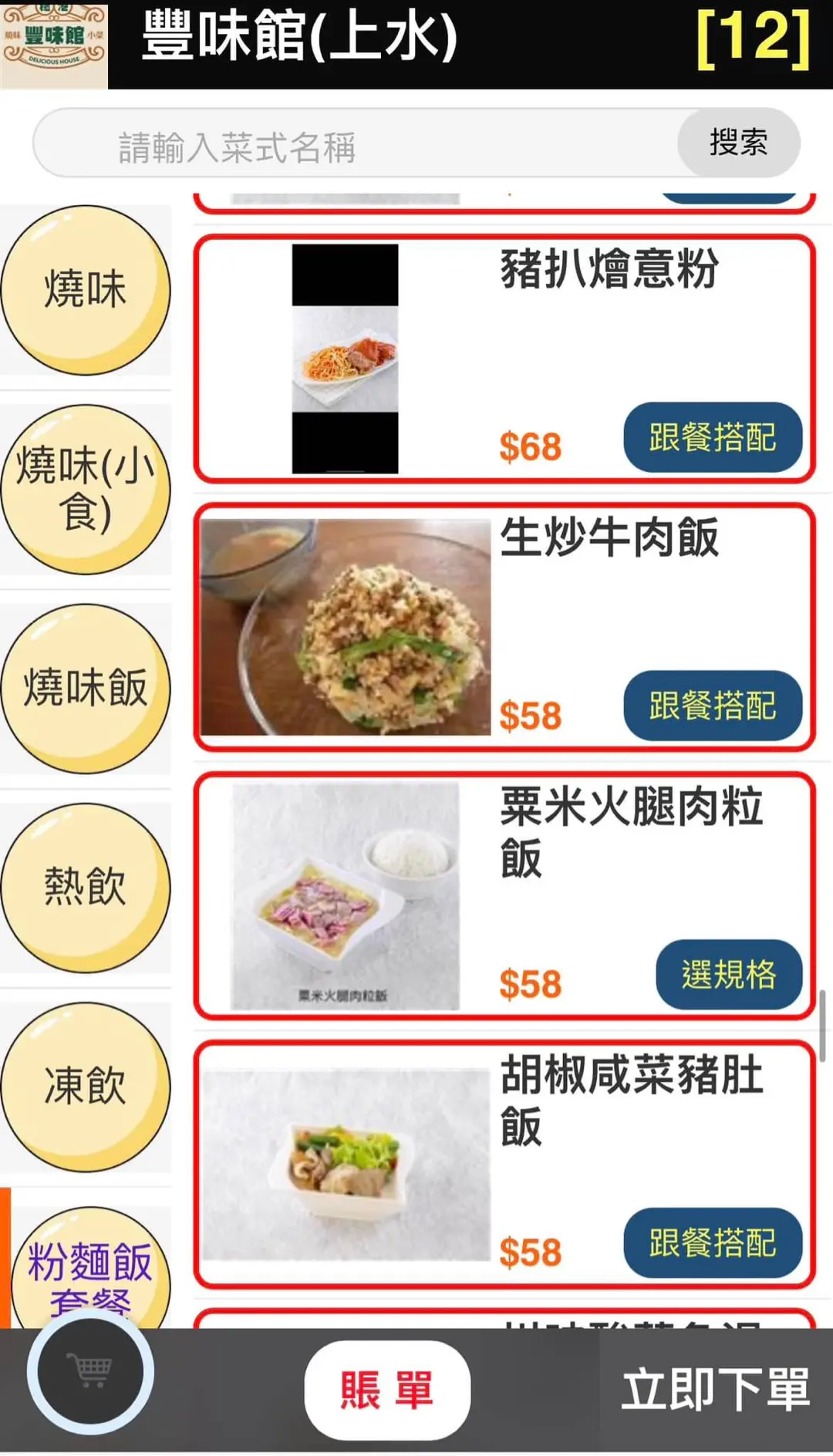Tap 跟餐搭配 for 生炒牛肉飯
Screen dimensions: 833x1456
tap(713, 706)
